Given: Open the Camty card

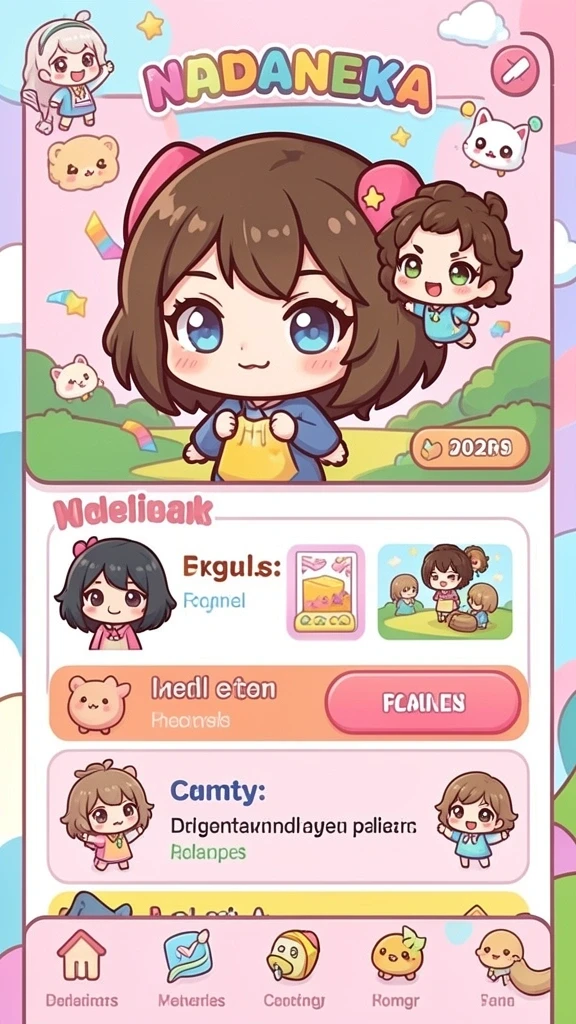Looking at the screenshot, I should pos(288,816).
